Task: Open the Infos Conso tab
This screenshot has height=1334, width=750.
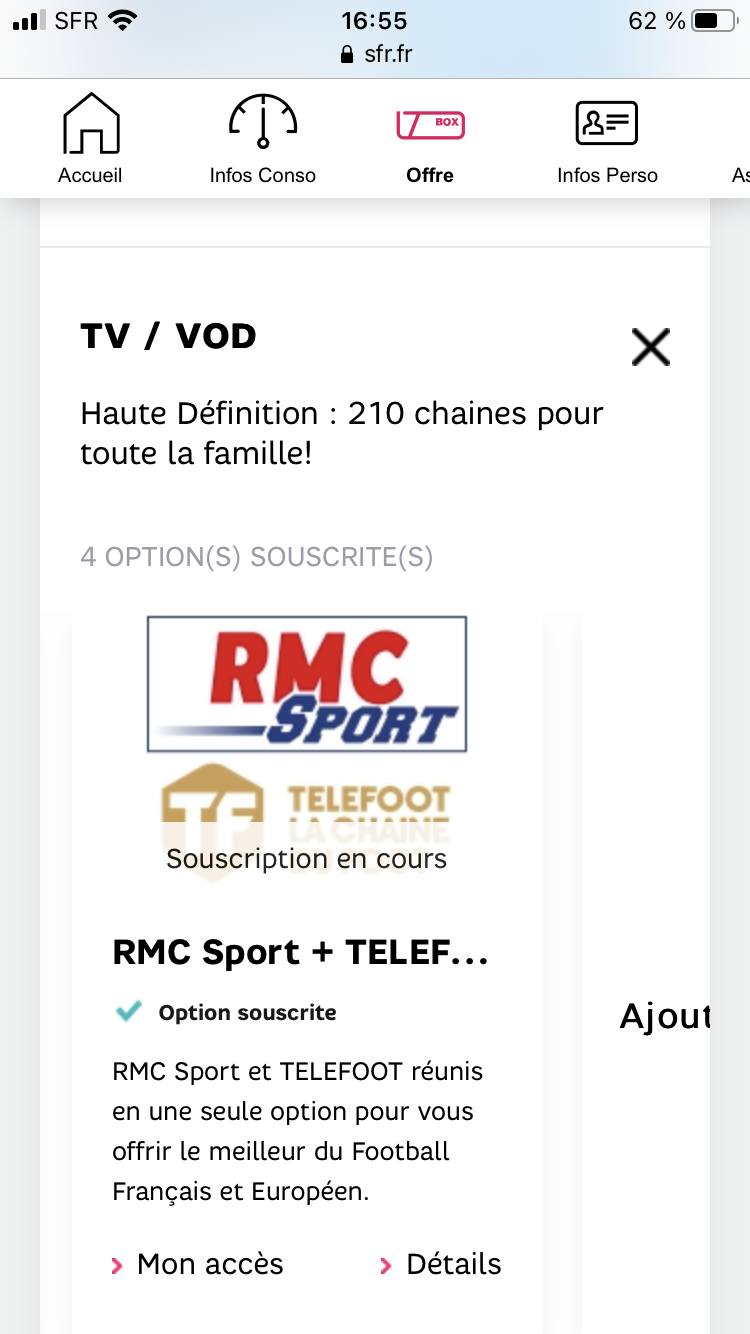Action: coord(263,140)
